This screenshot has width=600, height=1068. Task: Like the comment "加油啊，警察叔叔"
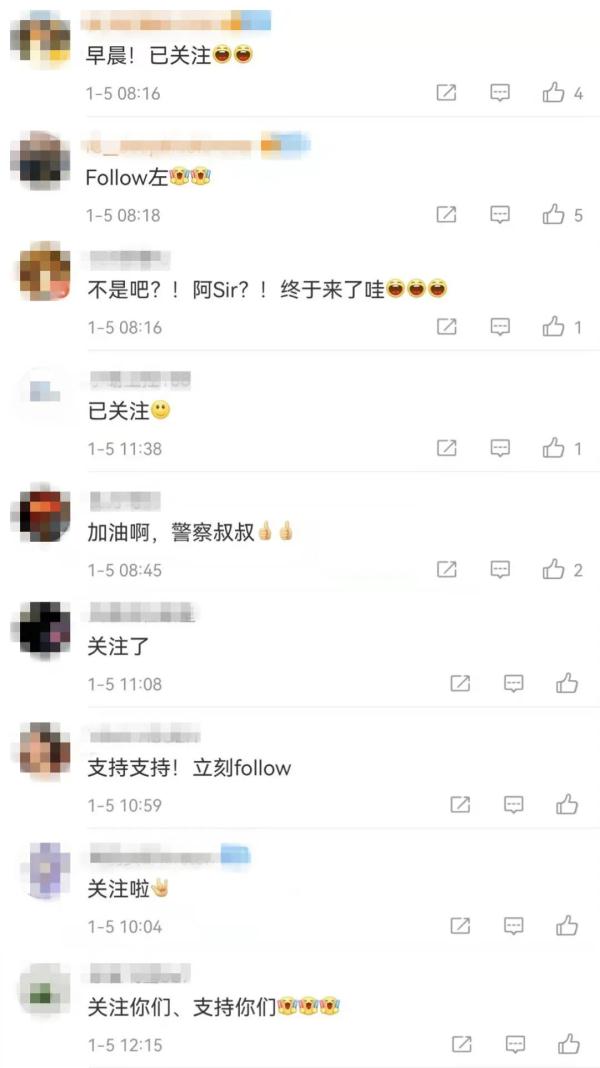[x=553, y=569]
